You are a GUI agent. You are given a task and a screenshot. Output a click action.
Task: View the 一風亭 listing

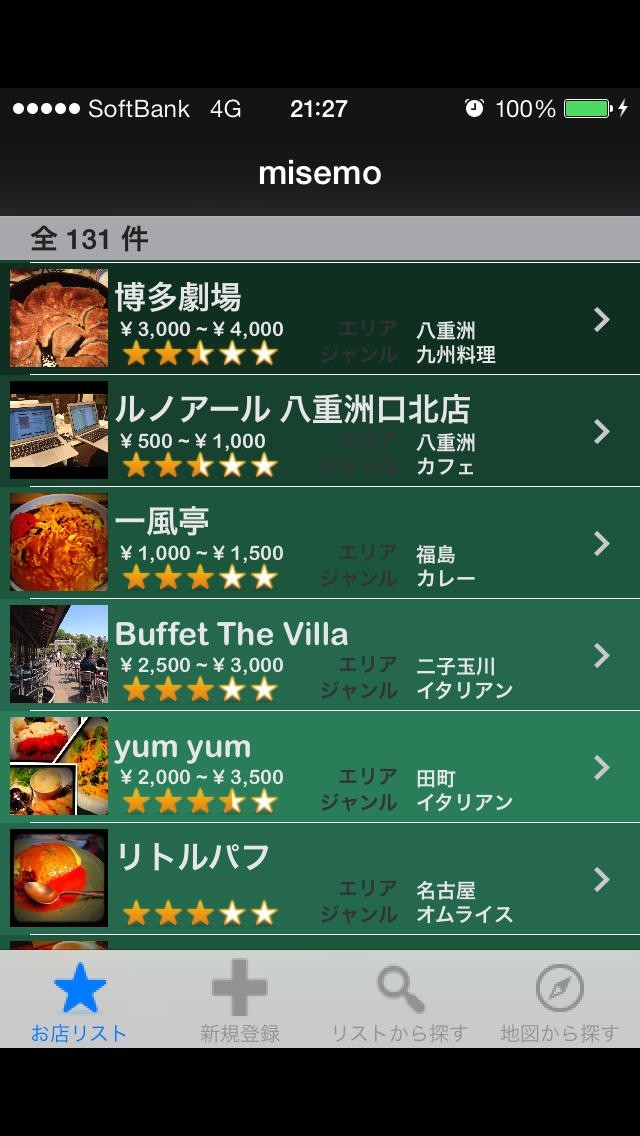click(320, 543)
